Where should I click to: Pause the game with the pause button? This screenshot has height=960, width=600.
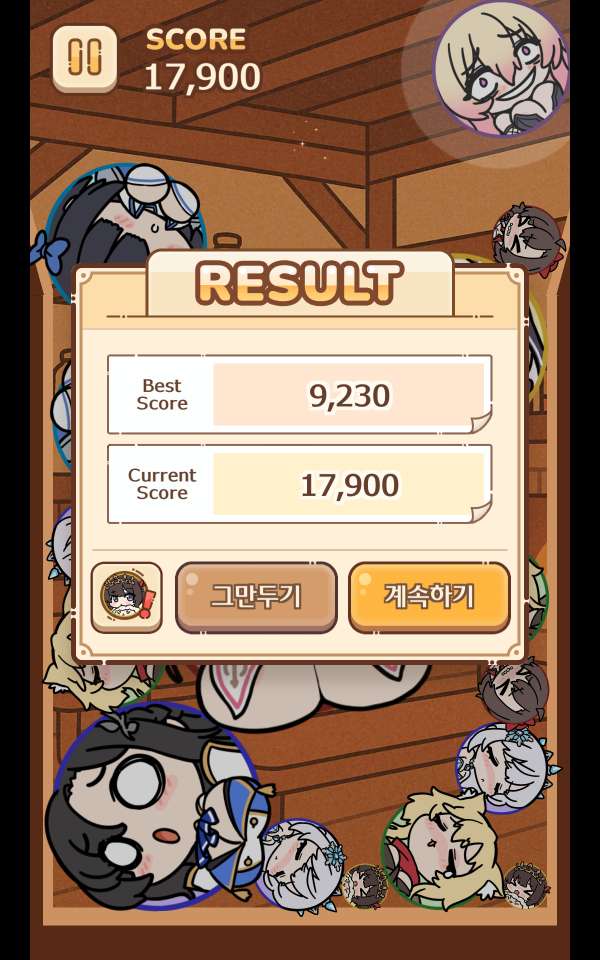pyautogui.click(x=84, y=58)
